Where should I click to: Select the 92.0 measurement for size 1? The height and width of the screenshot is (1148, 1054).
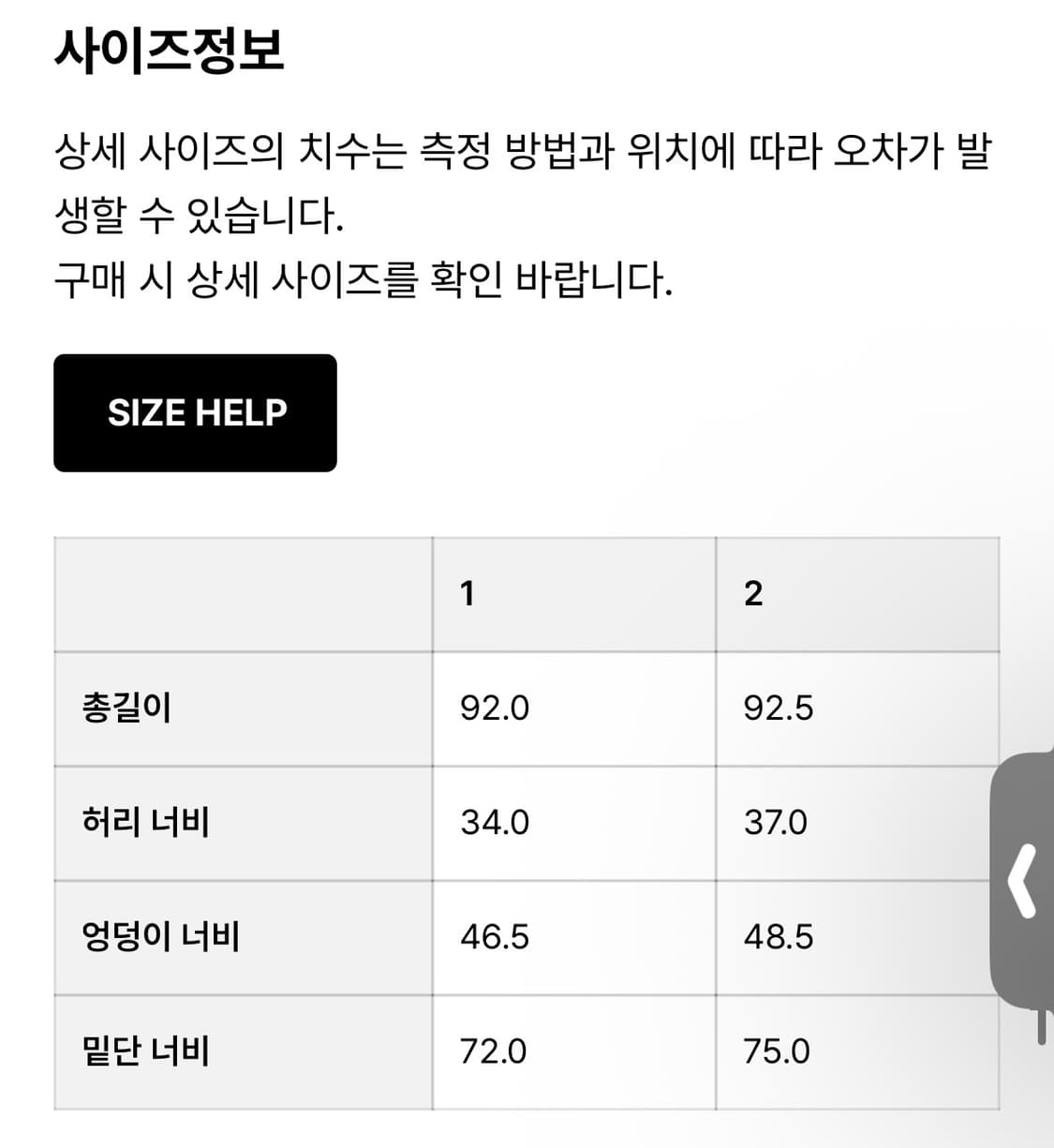point(495,708)
